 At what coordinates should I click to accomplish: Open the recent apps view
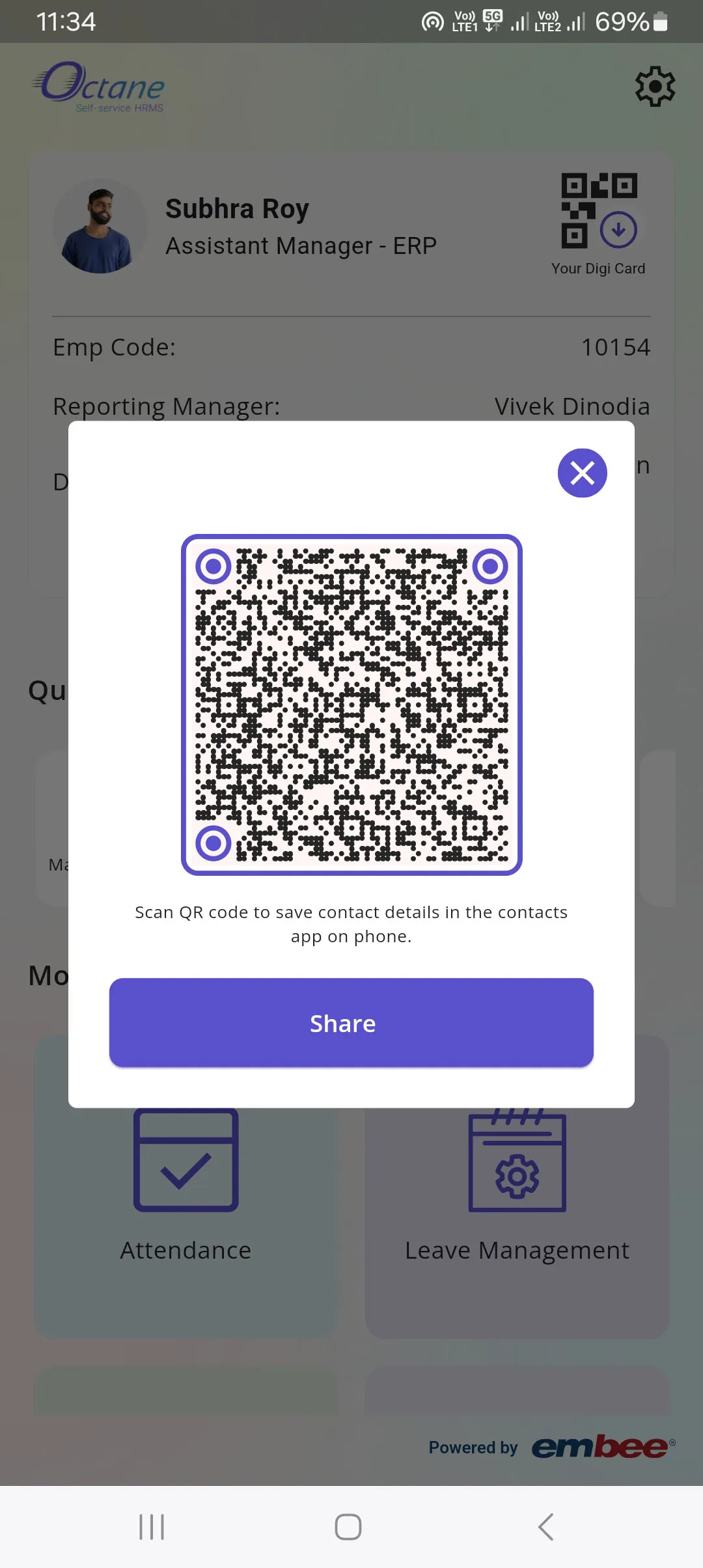pos(152,1526)
